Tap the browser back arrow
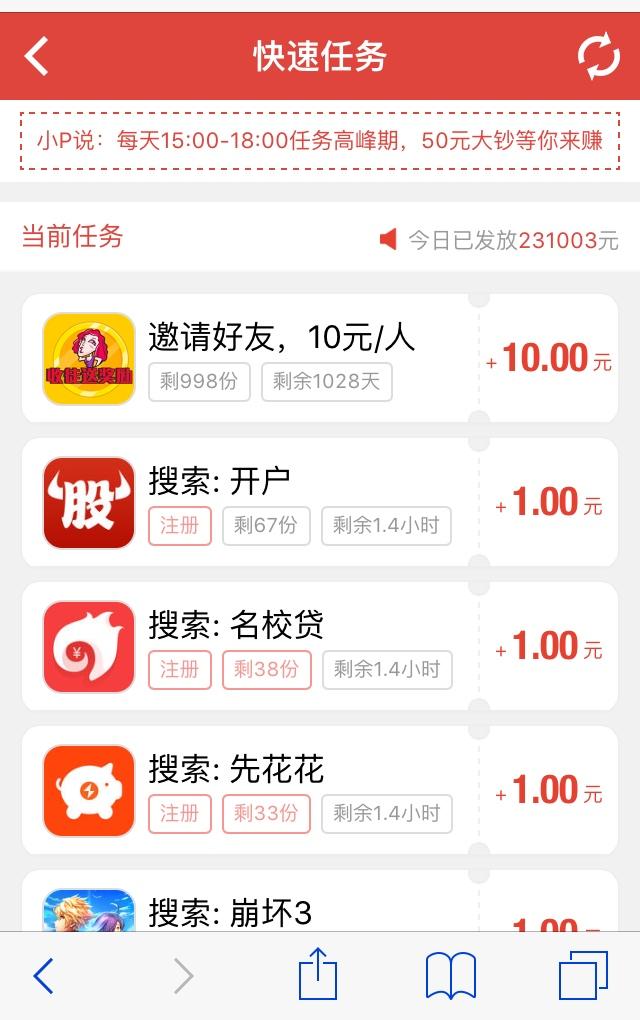Viewport: 640px width, 1020px height. (x=43, y=976)
